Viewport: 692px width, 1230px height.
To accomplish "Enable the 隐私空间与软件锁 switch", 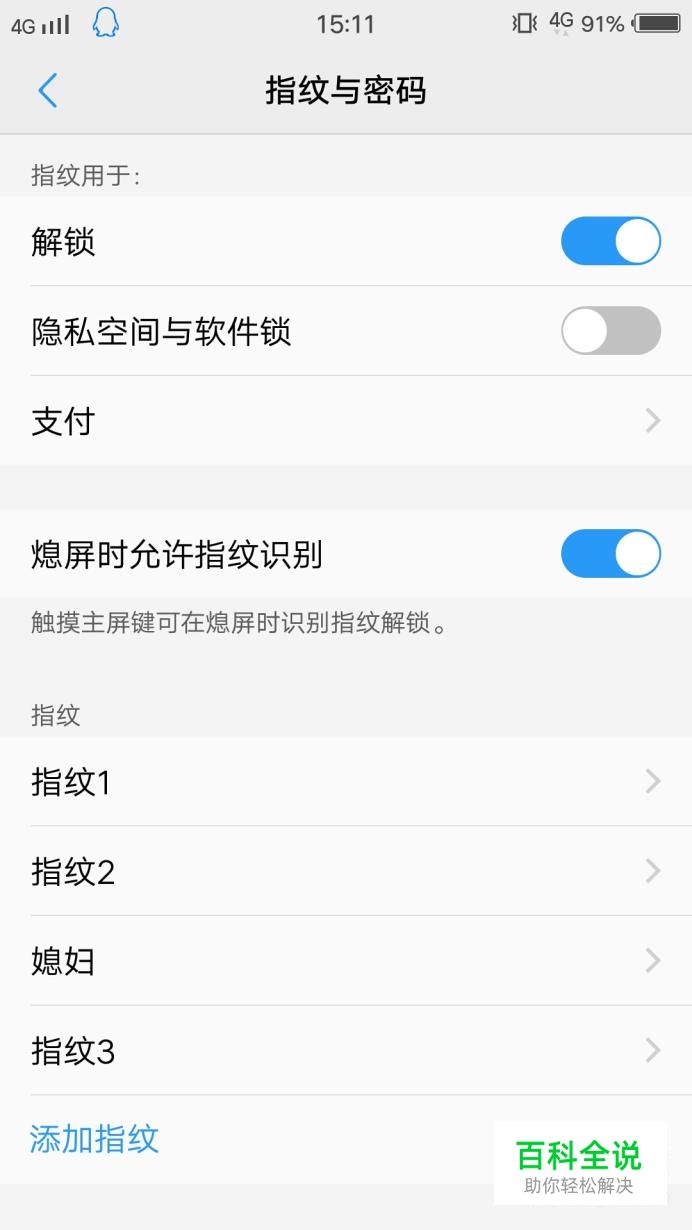I will [611, 331].
